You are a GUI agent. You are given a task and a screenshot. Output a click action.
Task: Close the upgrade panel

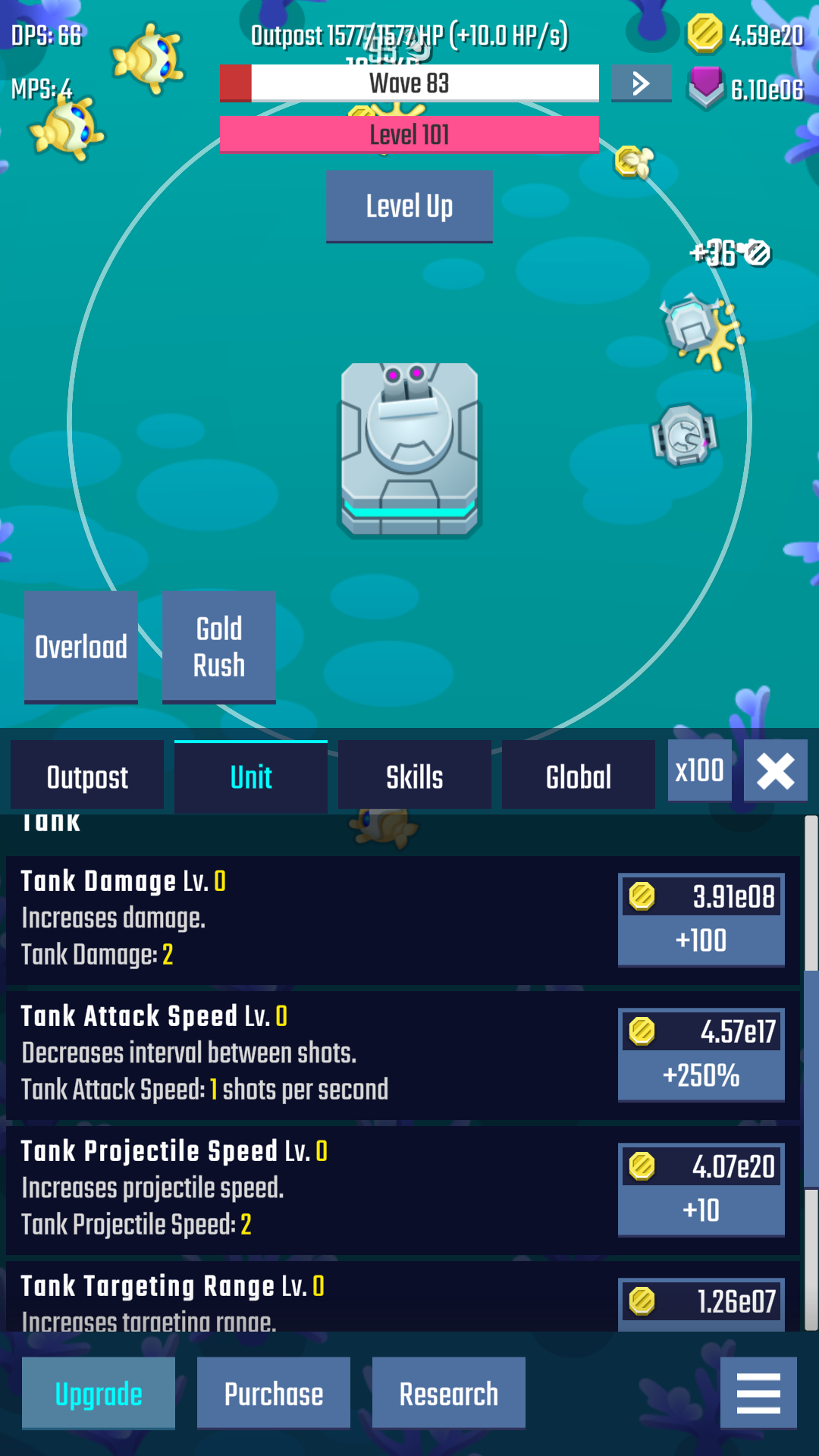tap(775, 771)
